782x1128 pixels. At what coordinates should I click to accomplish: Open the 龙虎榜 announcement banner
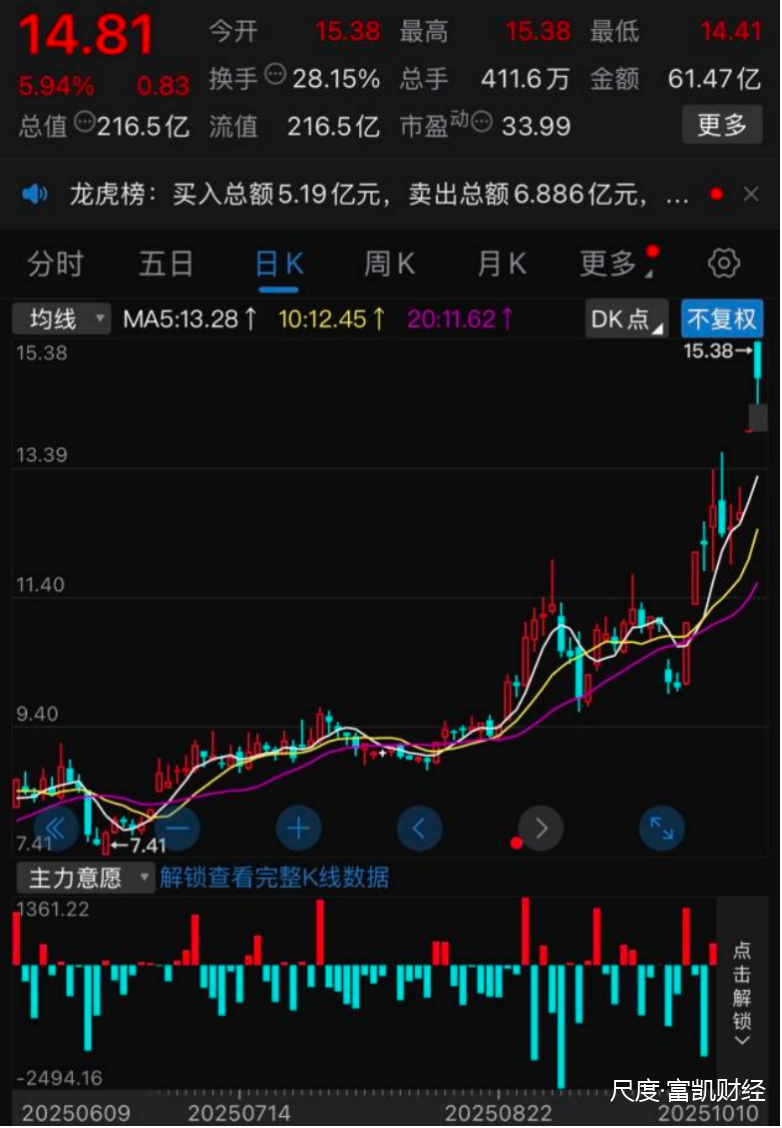(378, 195)
